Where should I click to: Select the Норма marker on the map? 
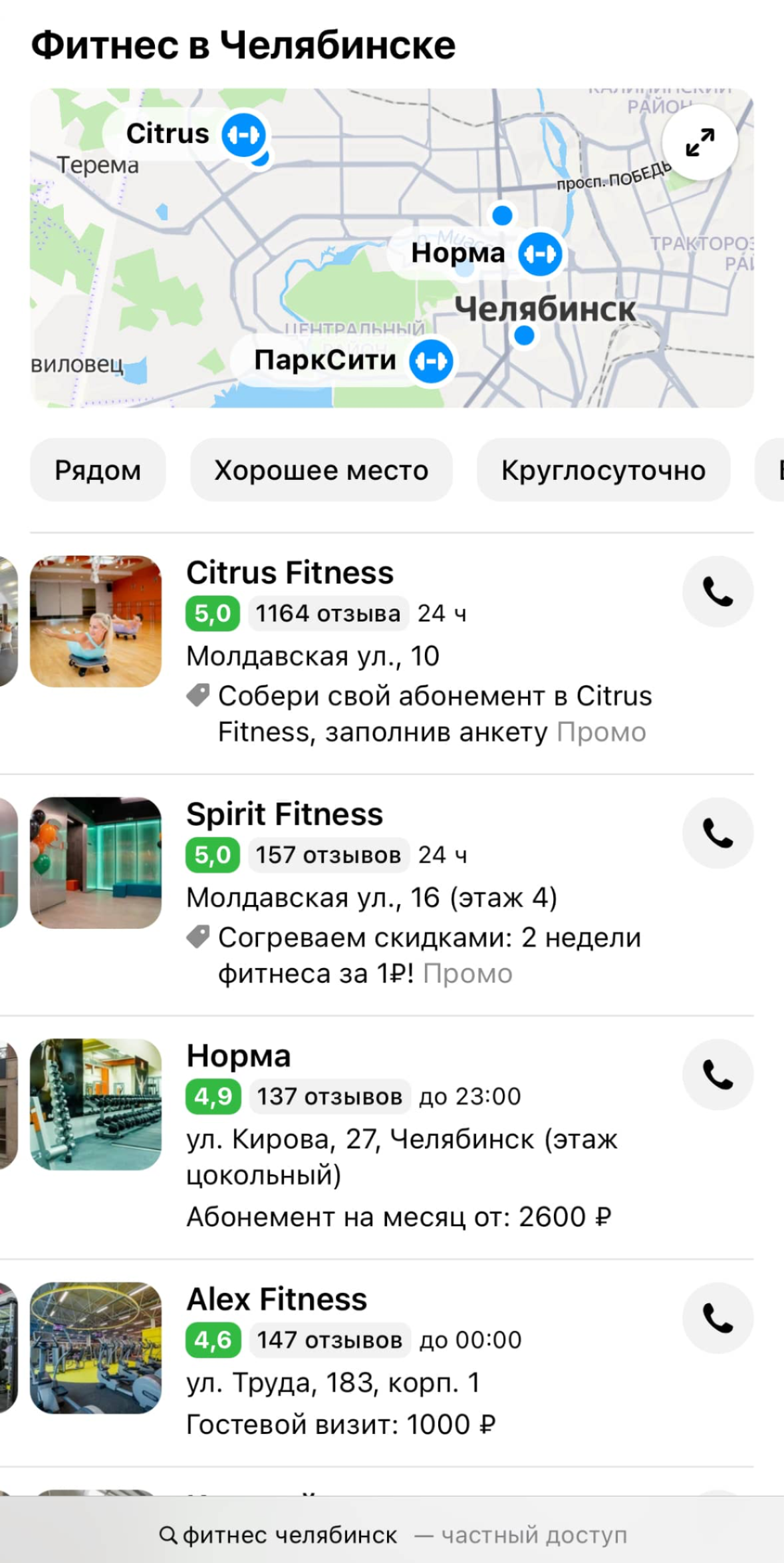click(x=540, y=254)
